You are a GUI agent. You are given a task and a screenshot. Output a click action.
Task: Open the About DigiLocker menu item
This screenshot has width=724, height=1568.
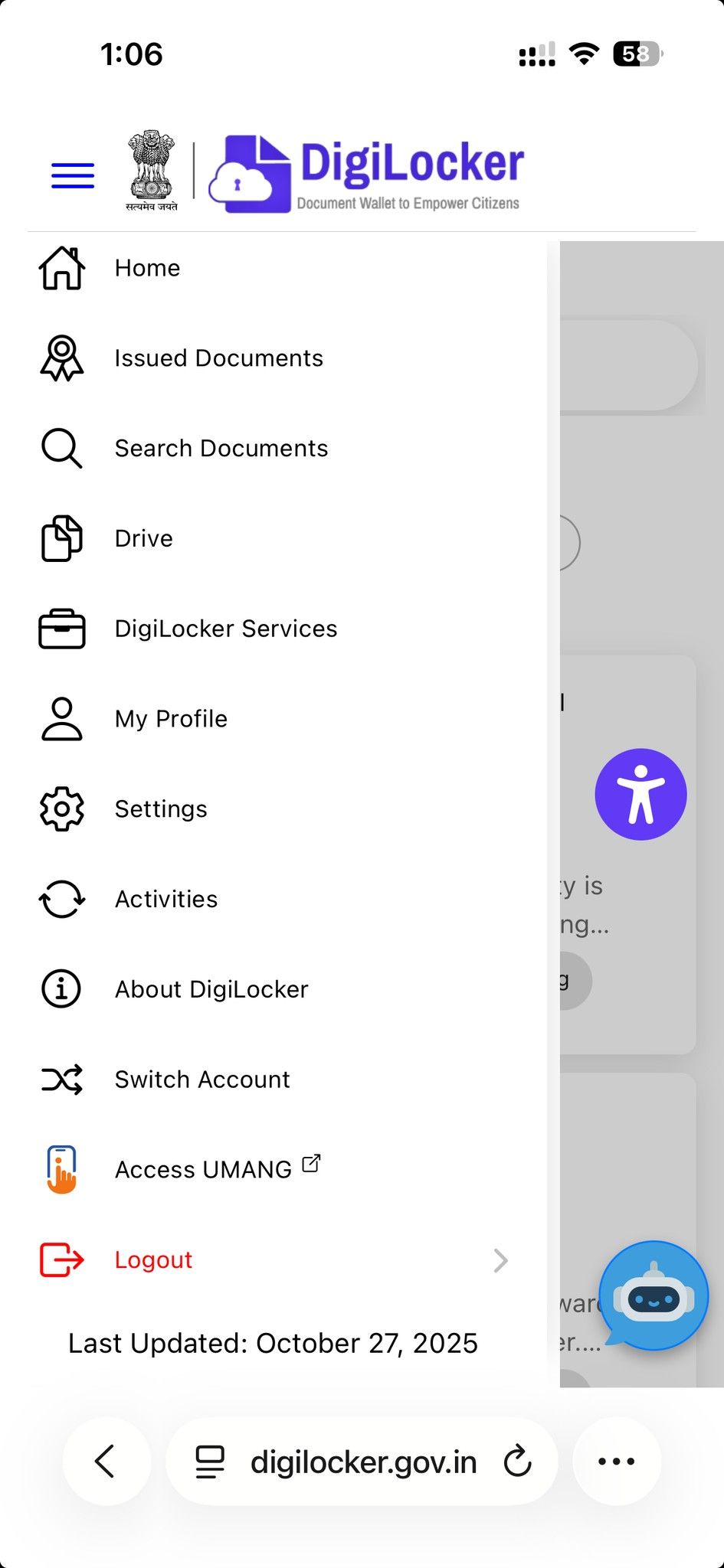[x=211, y=988]
